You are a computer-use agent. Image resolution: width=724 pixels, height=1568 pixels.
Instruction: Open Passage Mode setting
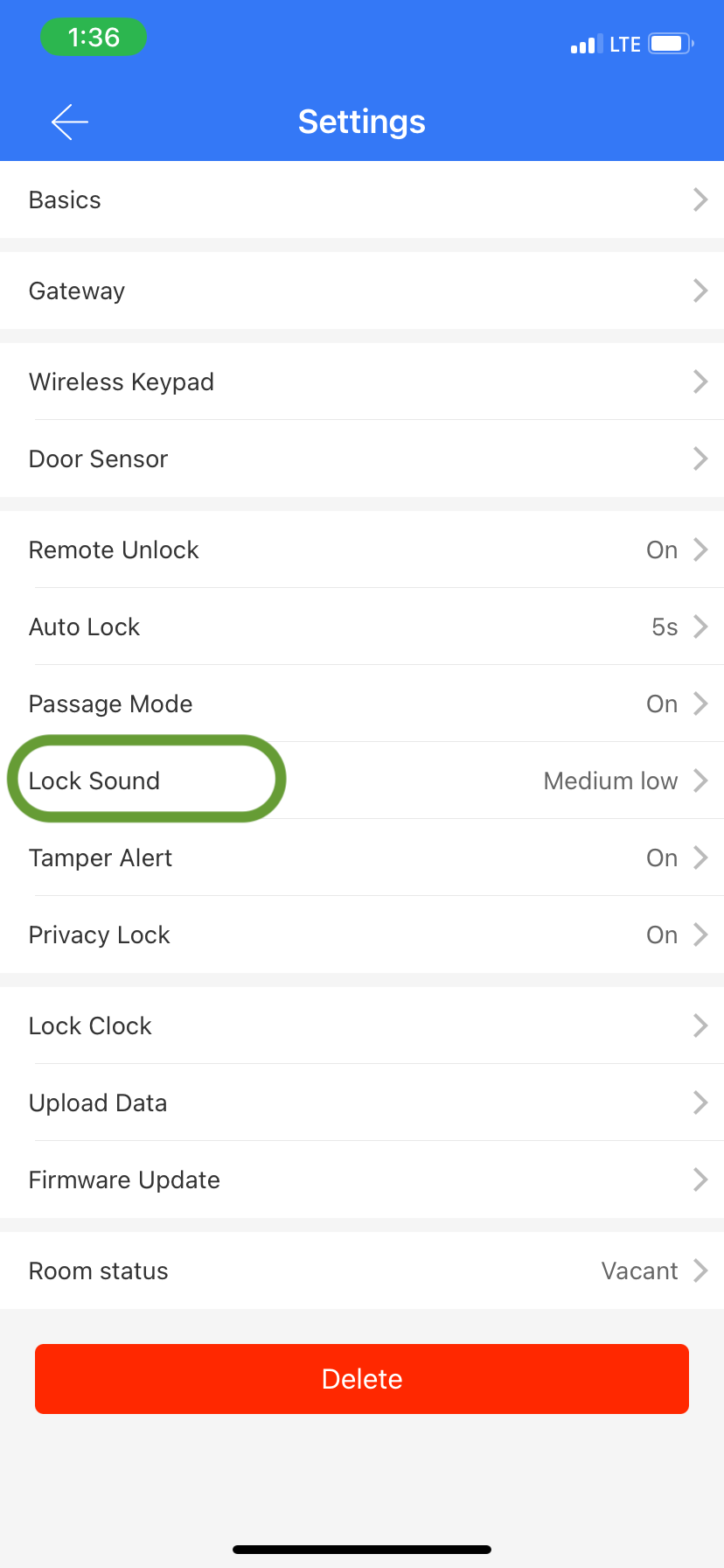(362, 703)
